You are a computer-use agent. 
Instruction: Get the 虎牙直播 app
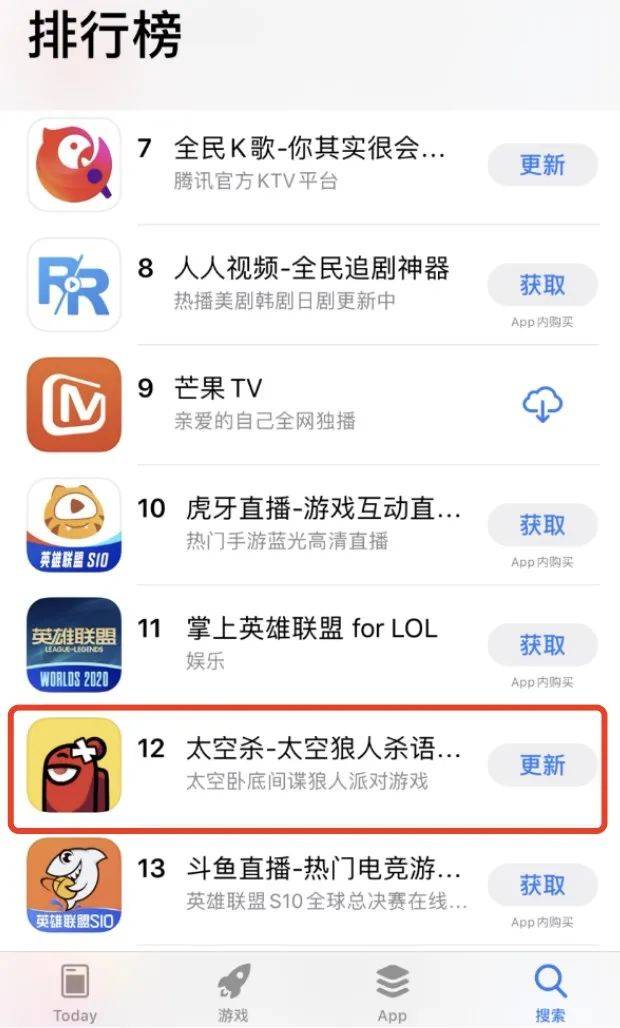click(542, 525)
